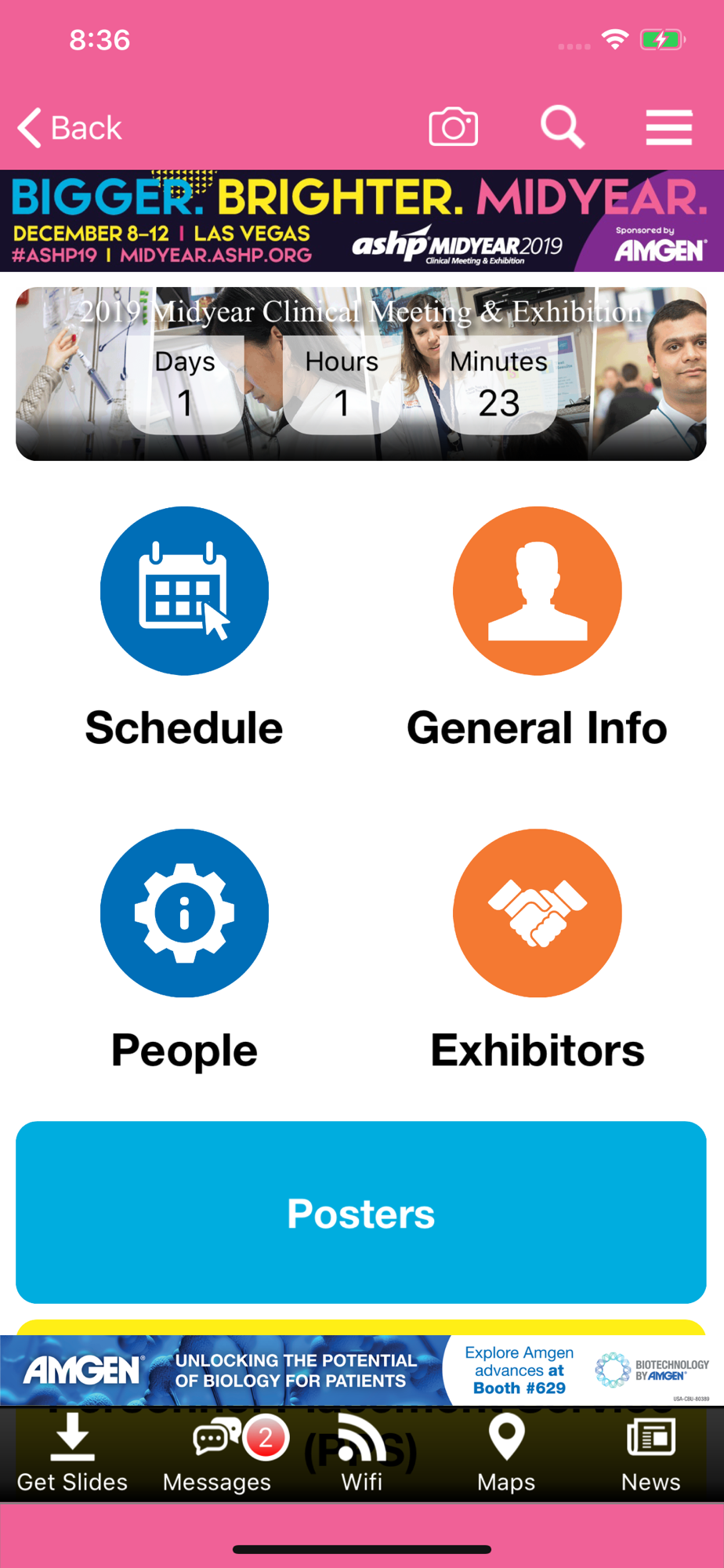The image size is (724, 1568).
Task: Open the hamburger menu
Action: pos(668,128)
